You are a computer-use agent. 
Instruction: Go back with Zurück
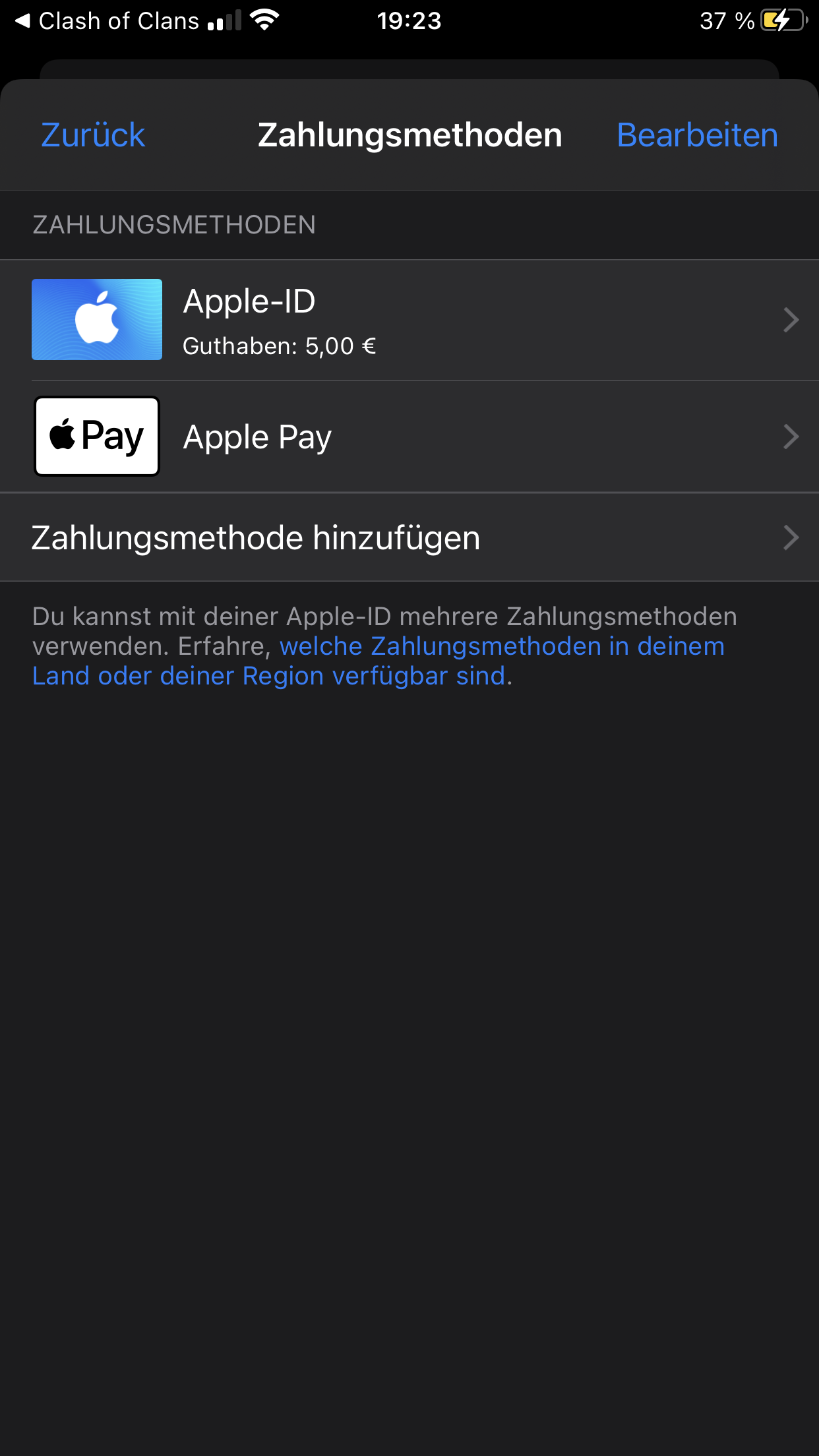[93, 135]
